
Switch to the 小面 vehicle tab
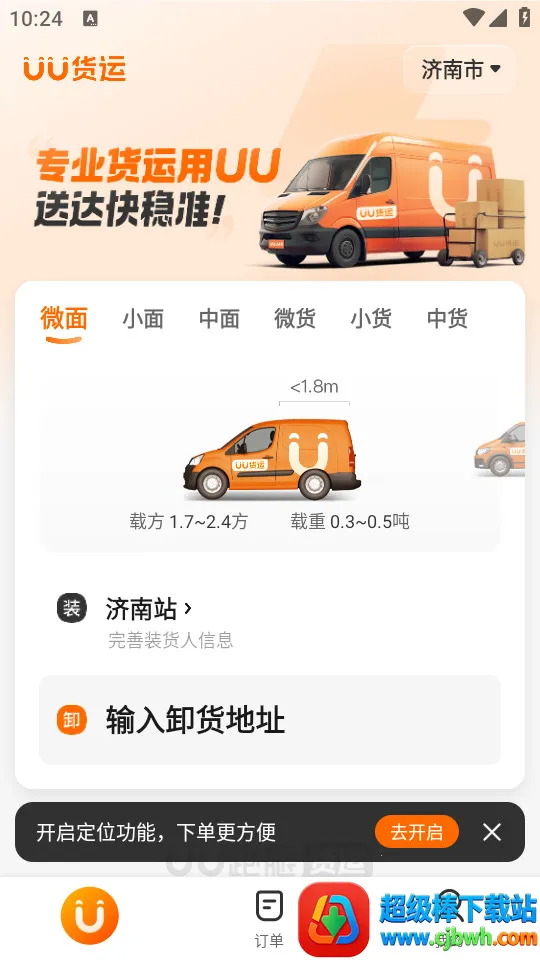tap(143, 318)
